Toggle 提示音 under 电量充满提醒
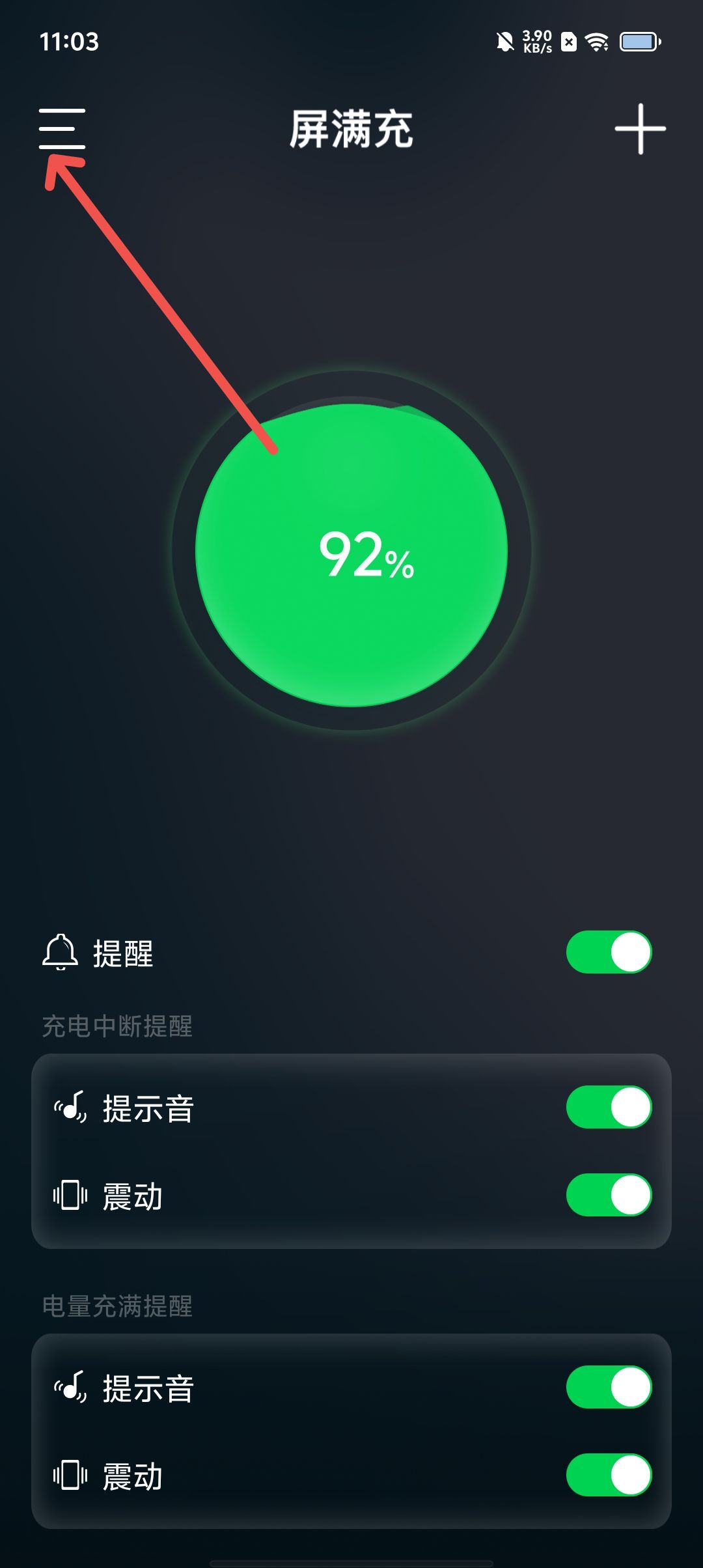Viewport: 703px width, 1568px height. pyautogui.click(x=609, y=1387)
